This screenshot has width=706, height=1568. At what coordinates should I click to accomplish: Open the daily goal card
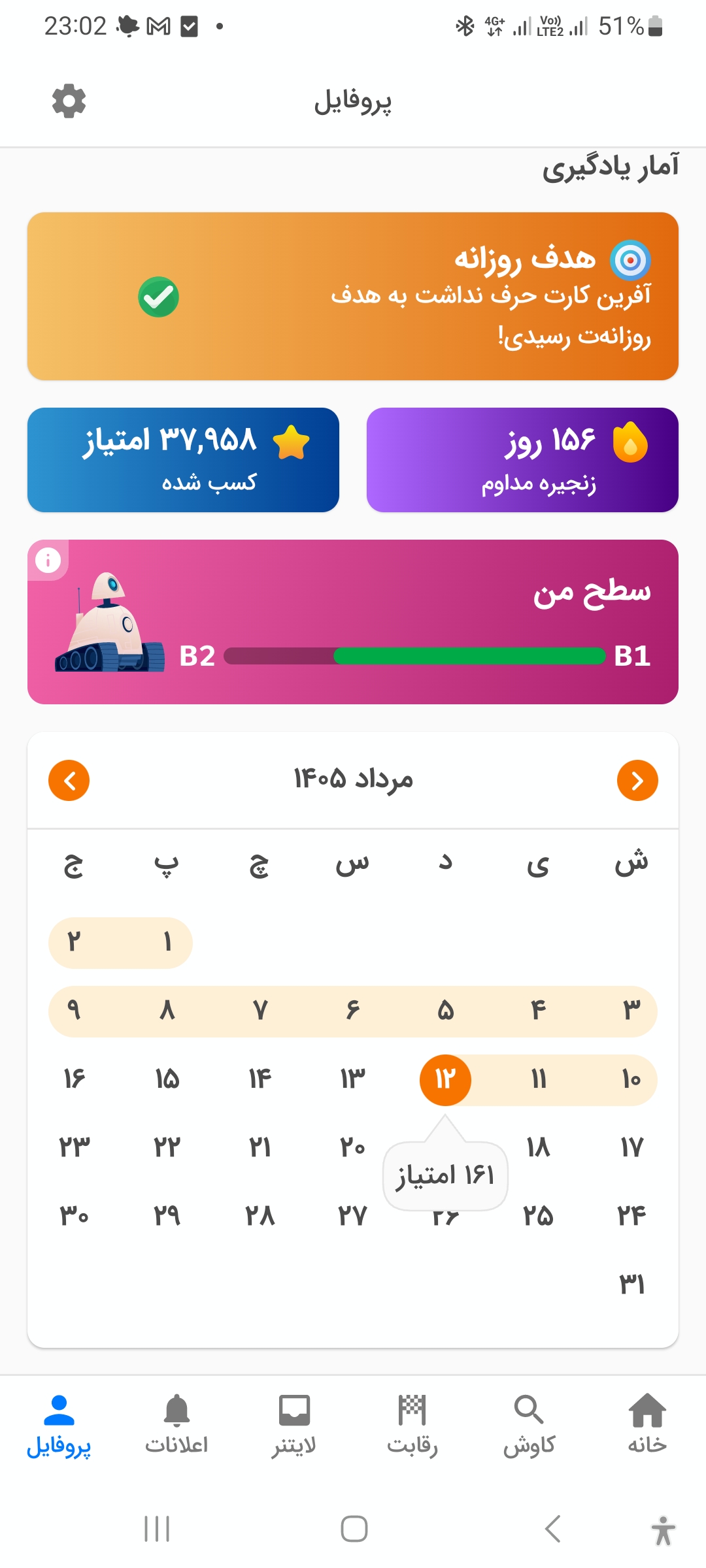(353, 296)
